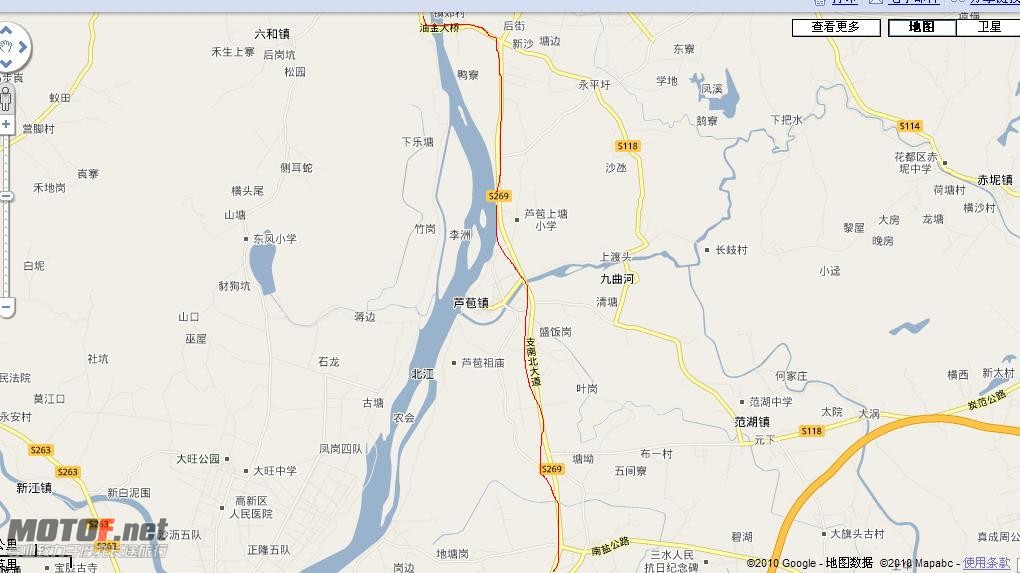The width and height of the screenshot is (1020, 573).
Task: Open the 查看更多 layers button
Action: (x=836, y=27)
